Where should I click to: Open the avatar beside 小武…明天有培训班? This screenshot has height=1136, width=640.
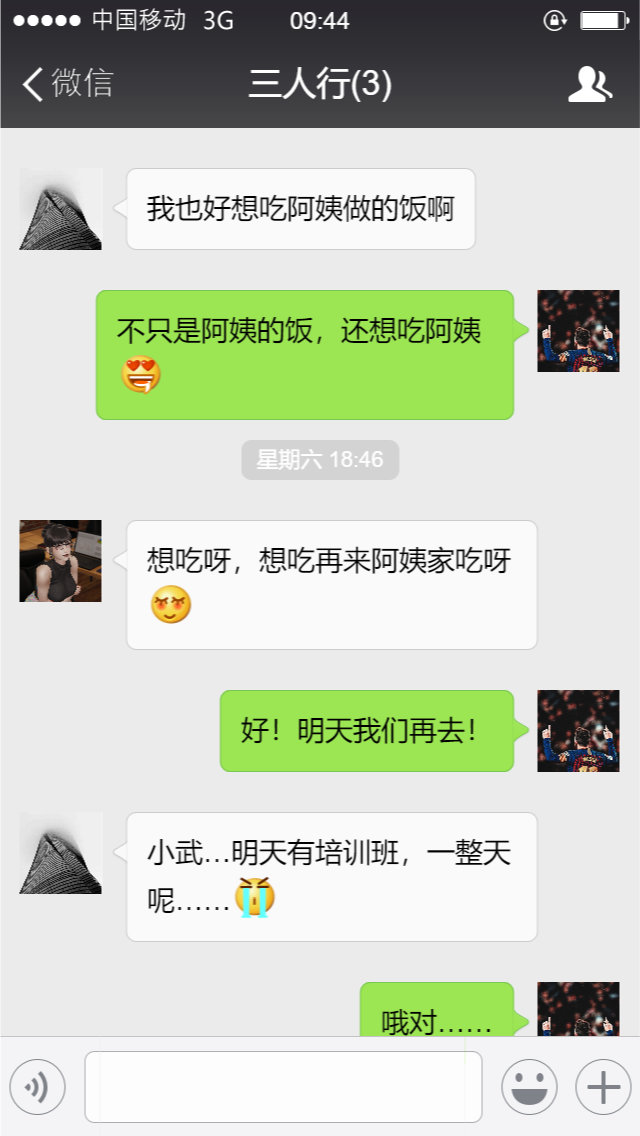pos(60,853)
